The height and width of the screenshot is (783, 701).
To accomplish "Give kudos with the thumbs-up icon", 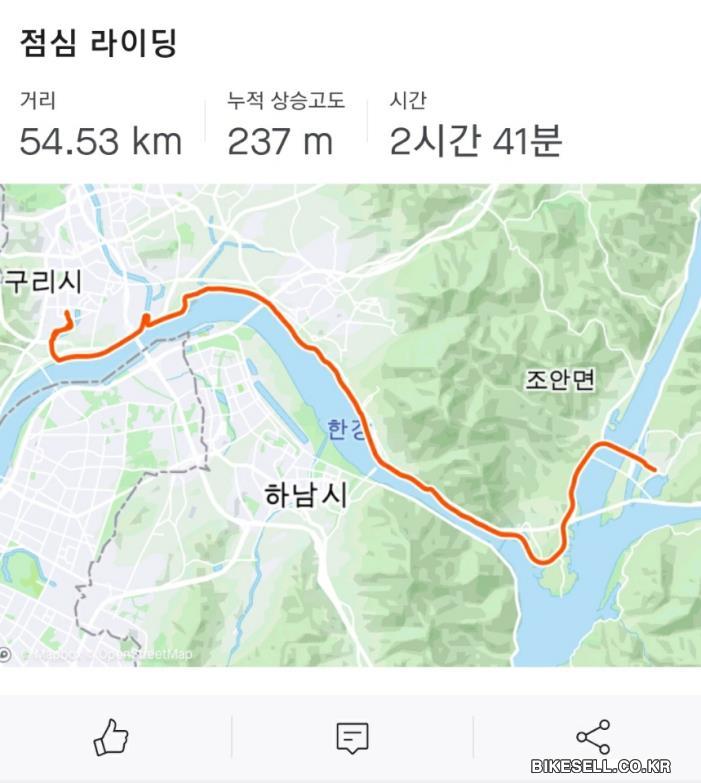I will point(111,738).
